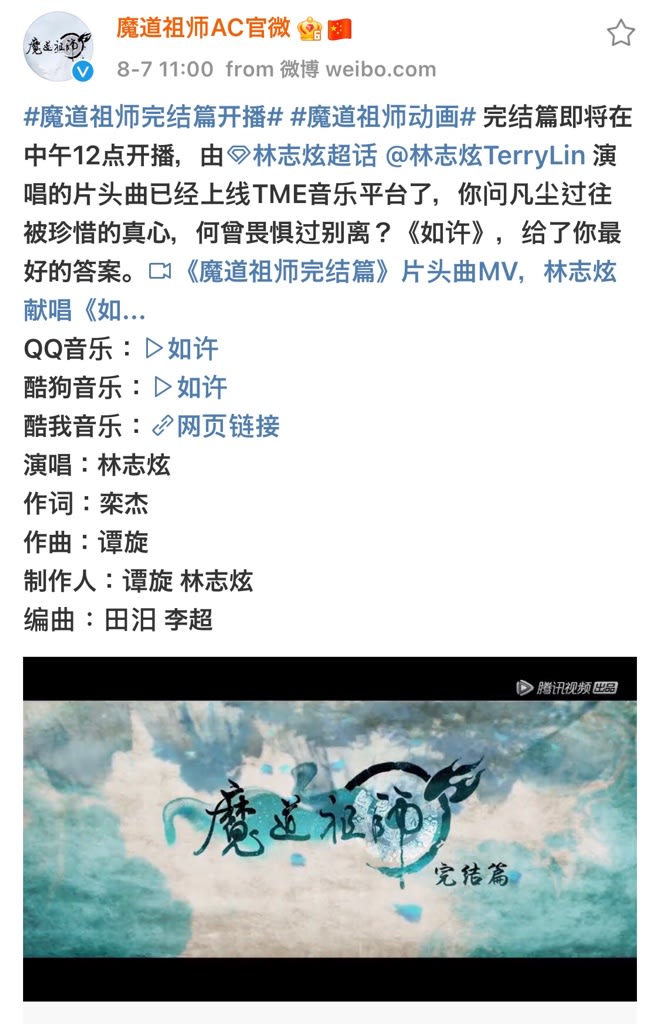Open hashtag #魔道祖师完结篇开播#

[152, 117]
